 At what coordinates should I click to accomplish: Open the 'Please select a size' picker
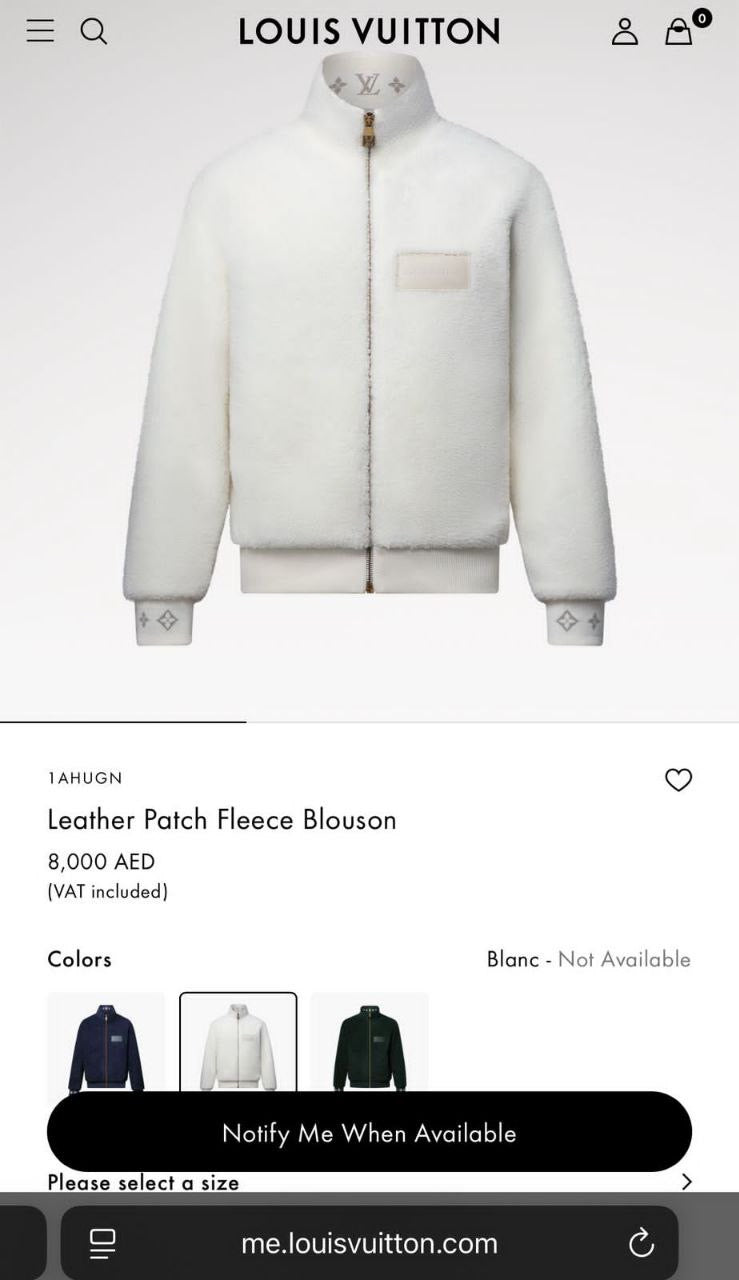pos(142,1182)
